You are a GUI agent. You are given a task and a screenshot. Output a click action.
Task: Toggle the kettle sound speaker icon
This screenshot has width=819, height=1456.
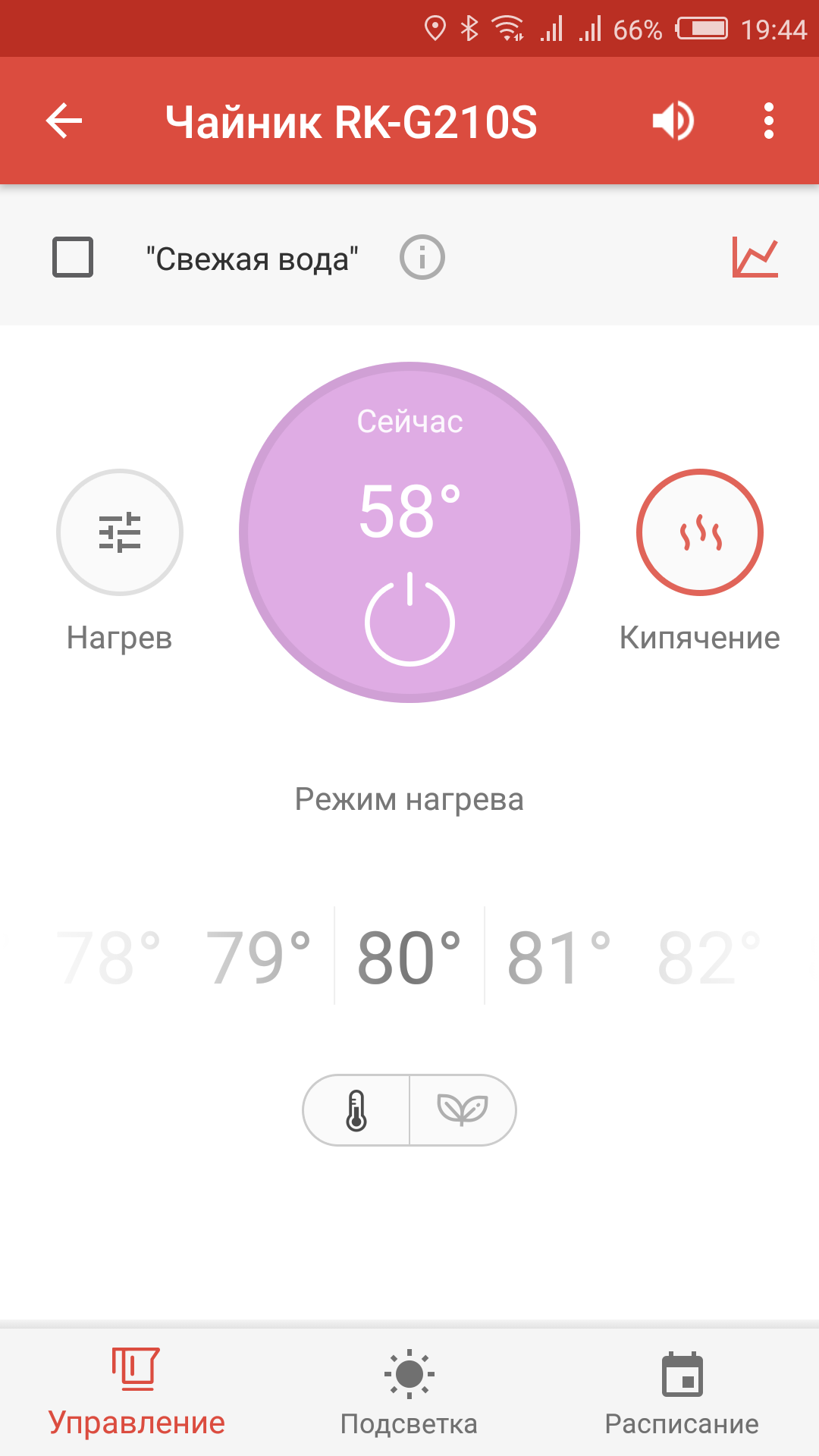[x=673, y=121]
